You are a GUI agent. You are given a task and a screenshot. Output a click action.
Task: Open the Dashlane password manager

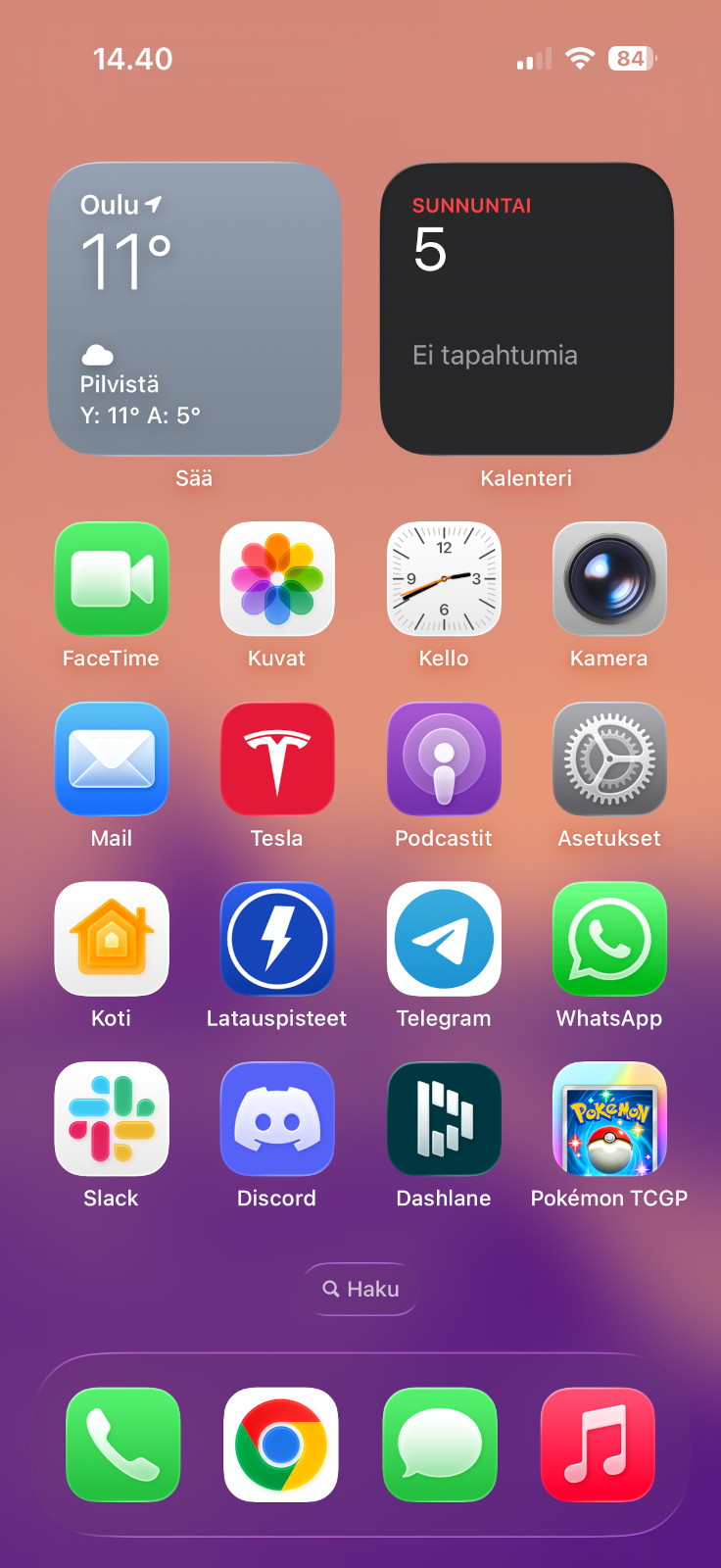444,1119
